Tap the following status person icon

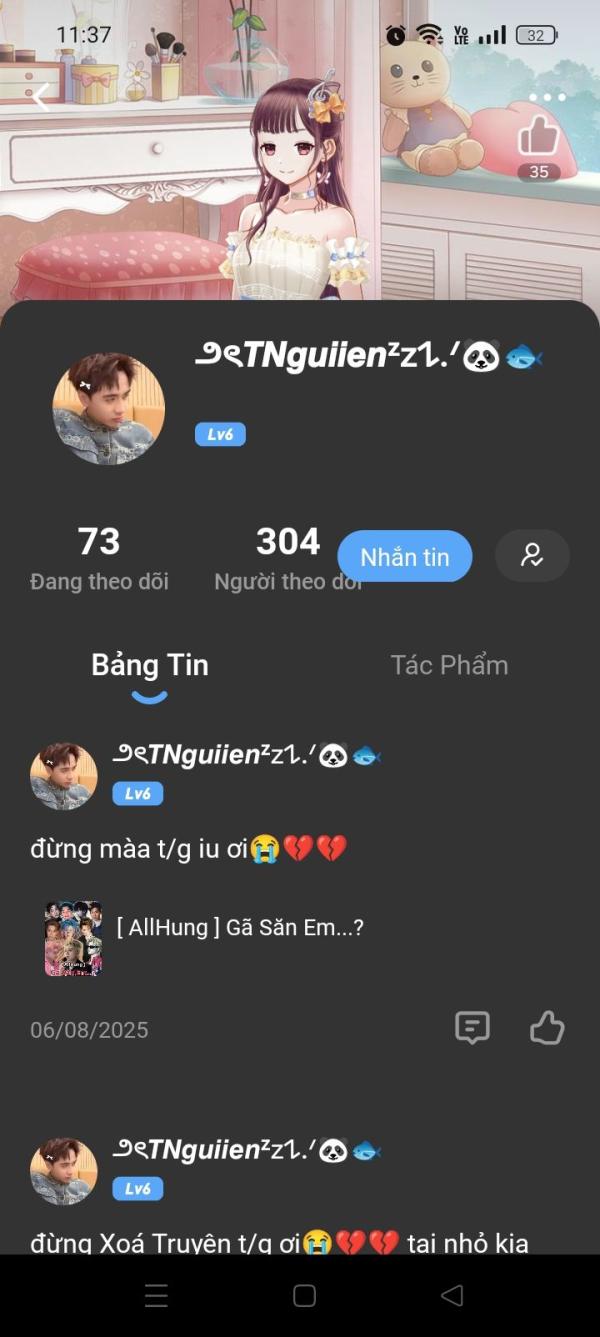(x=532, y=556)
